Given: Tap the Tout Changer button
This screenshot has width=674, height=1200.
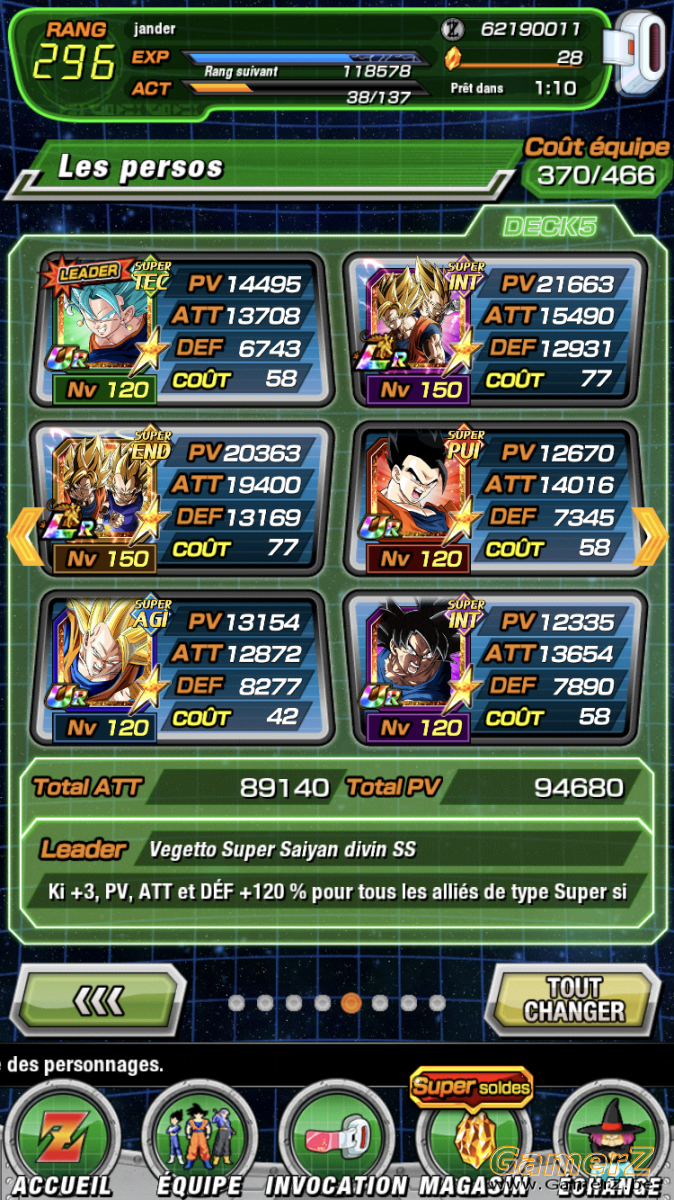Looking at the screenshot, I should tap(571, 998).
